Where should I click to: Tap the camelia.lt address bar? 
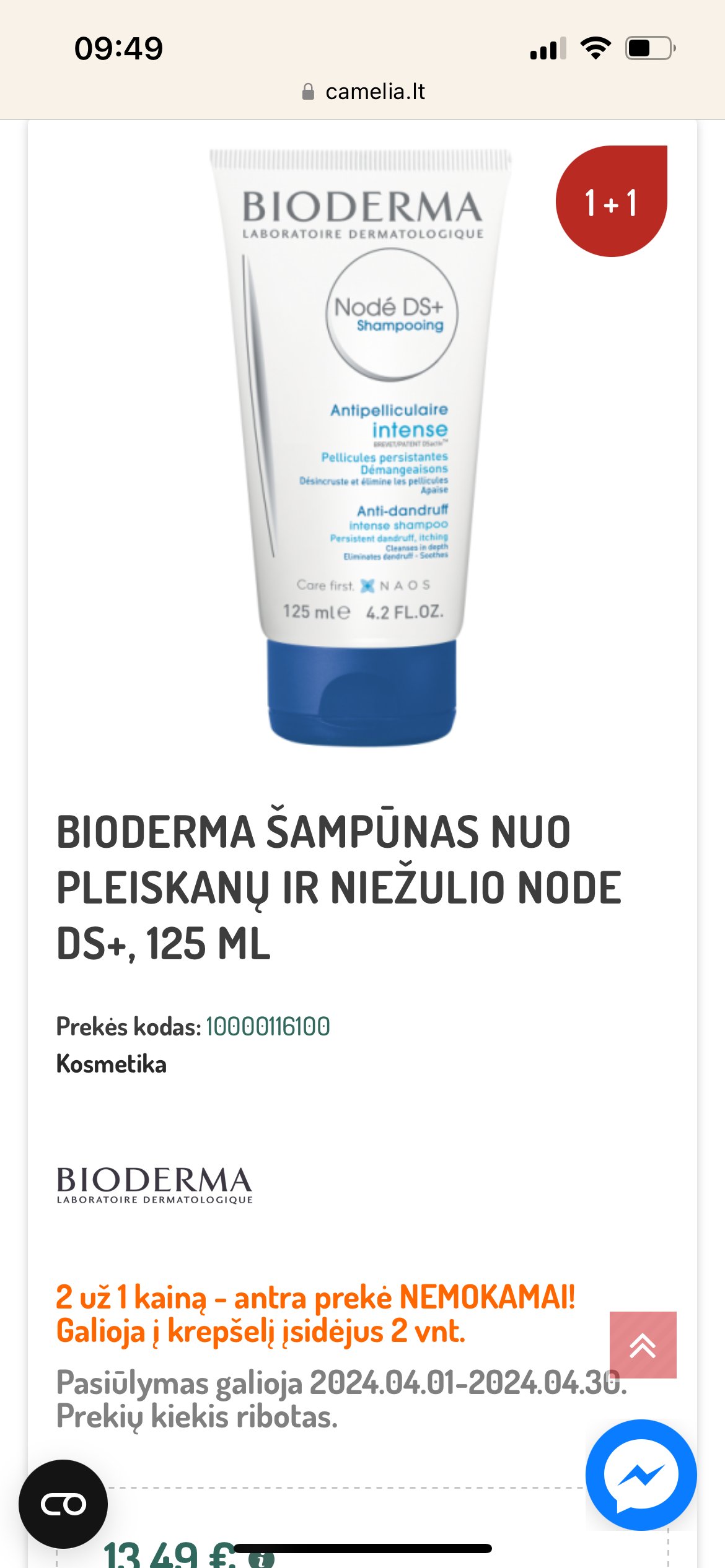[x=362, y=92]
